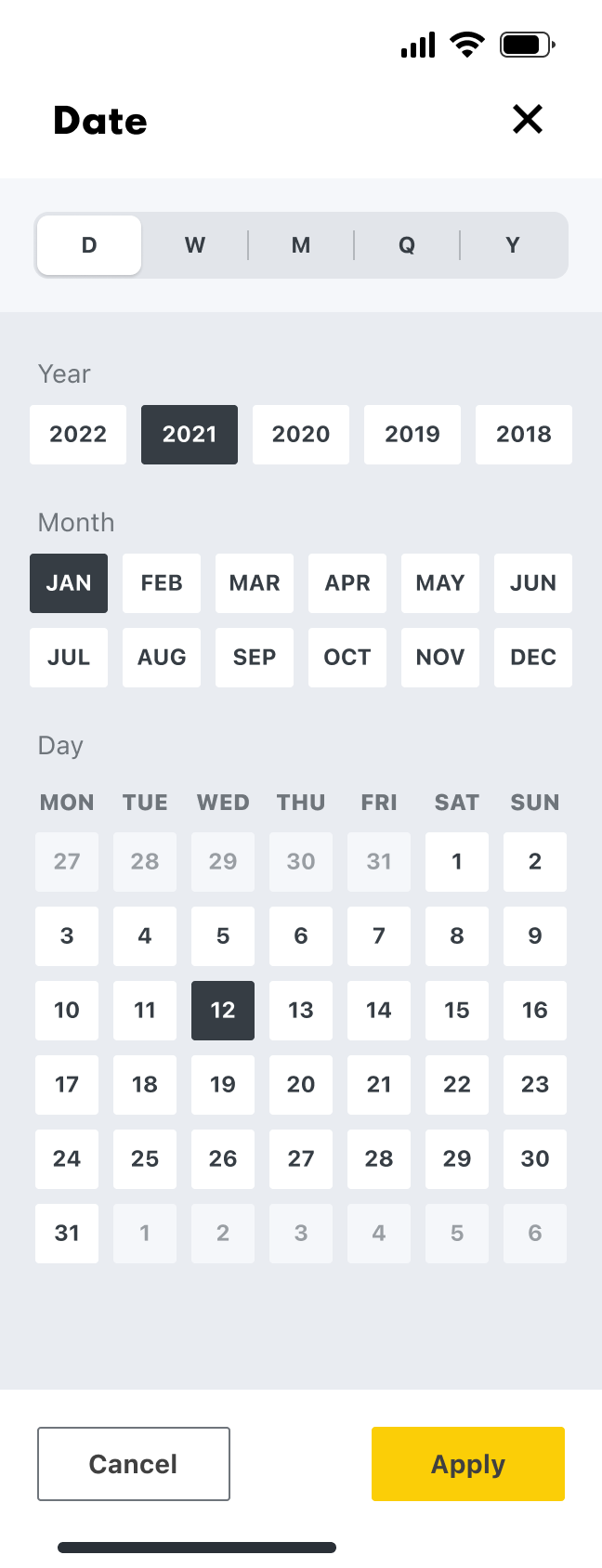Cancel the date selection

[x=134, y=1464]
